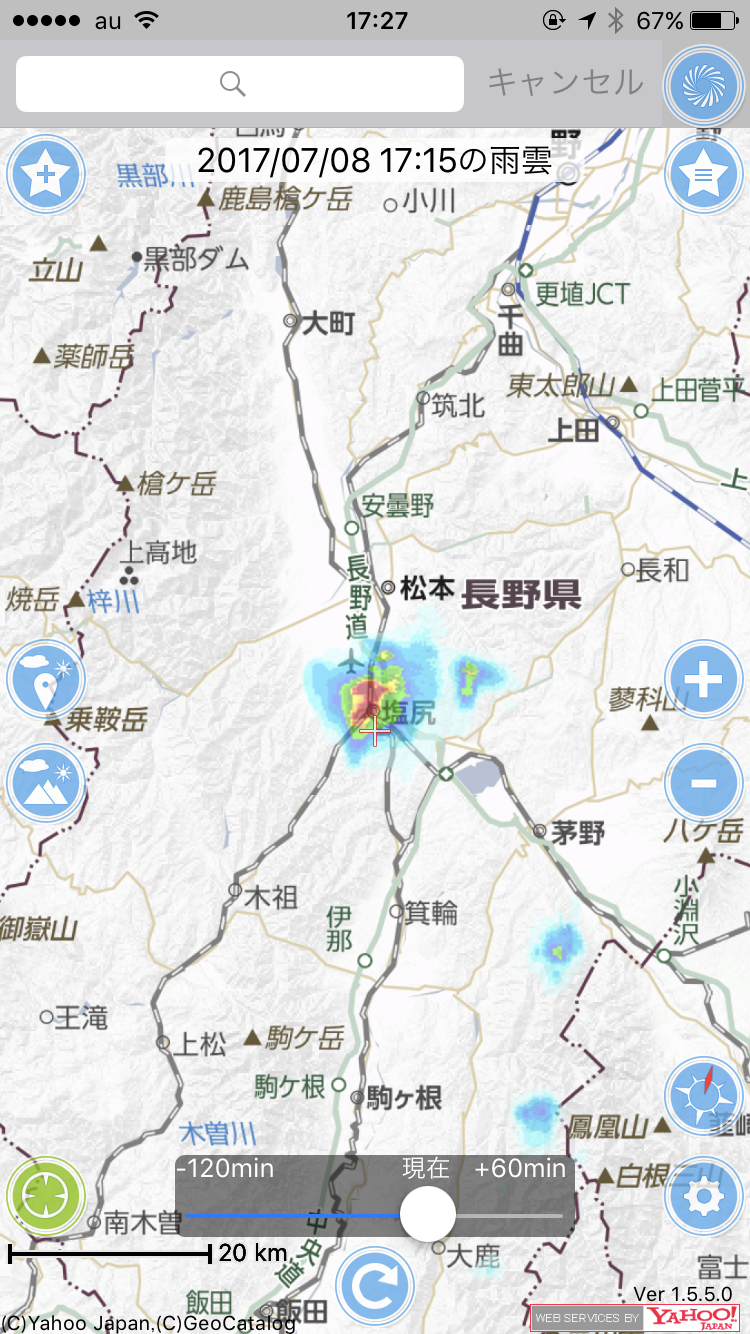The height and width of the screenshot is (1334, 750).
Task: Zoom out the map with minus button
Action: (x=703, y=784)
